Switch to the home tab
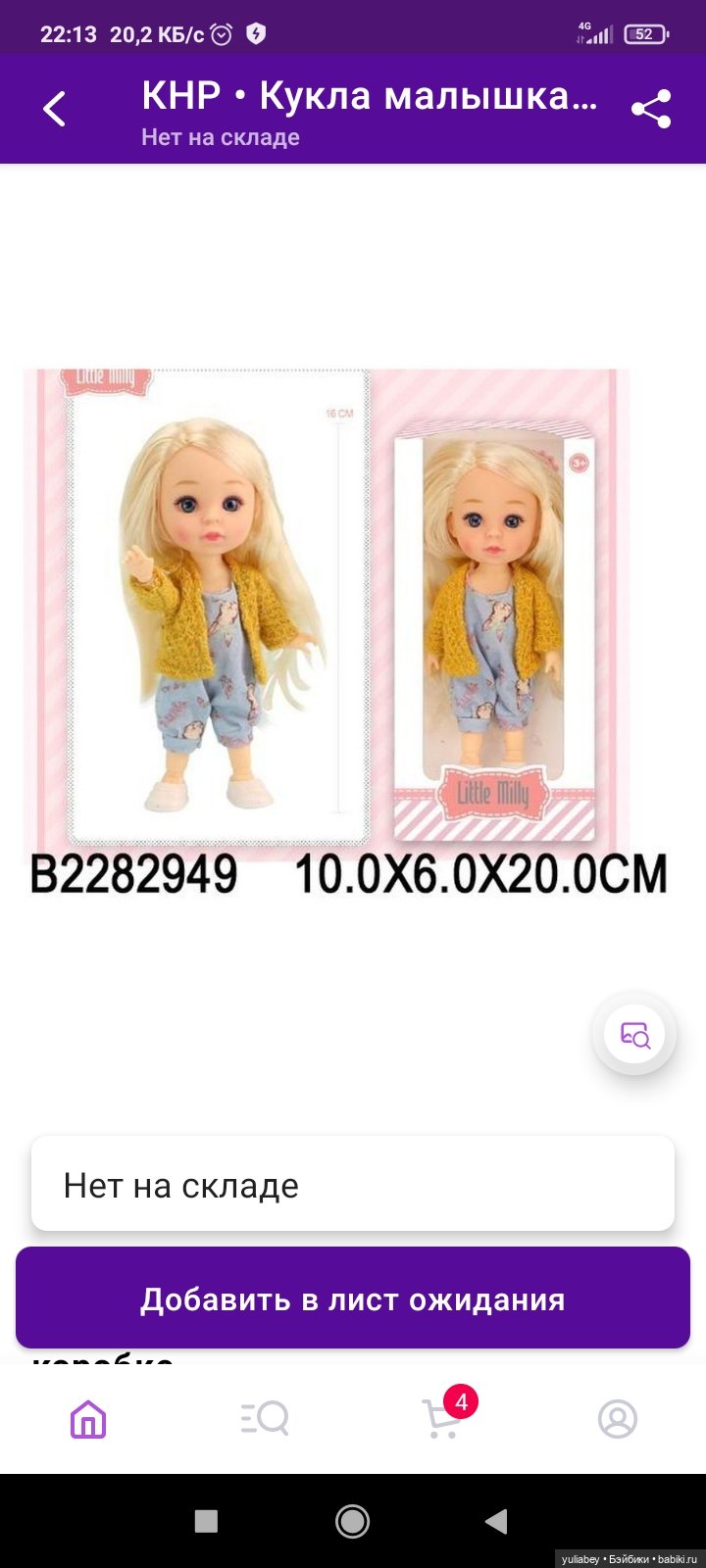 pyautogui.click(x=88, y=1418)
